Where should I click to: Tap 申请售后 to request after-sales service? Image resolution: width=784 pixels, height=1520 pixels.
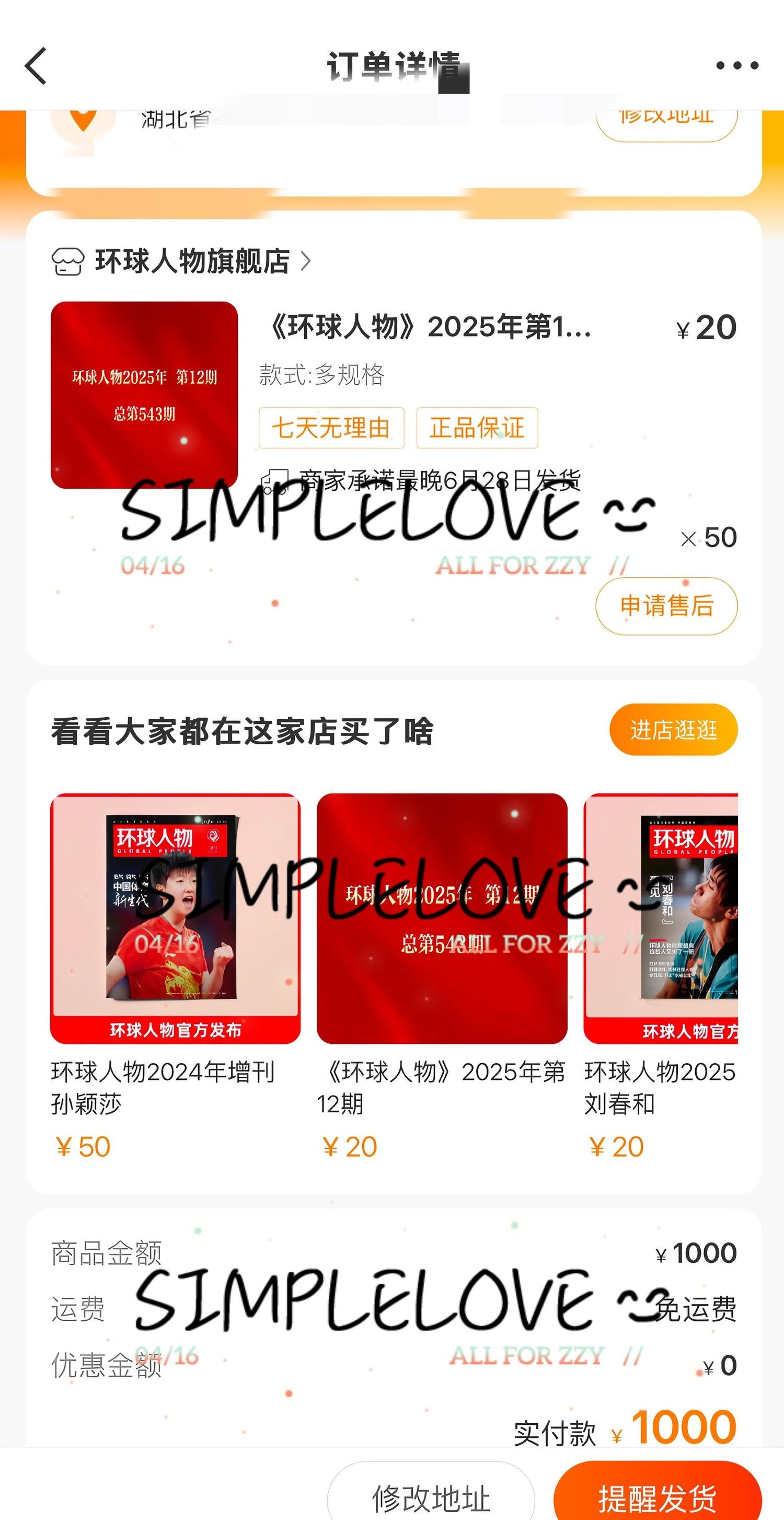pyautogui.click(x=666, y=606)
